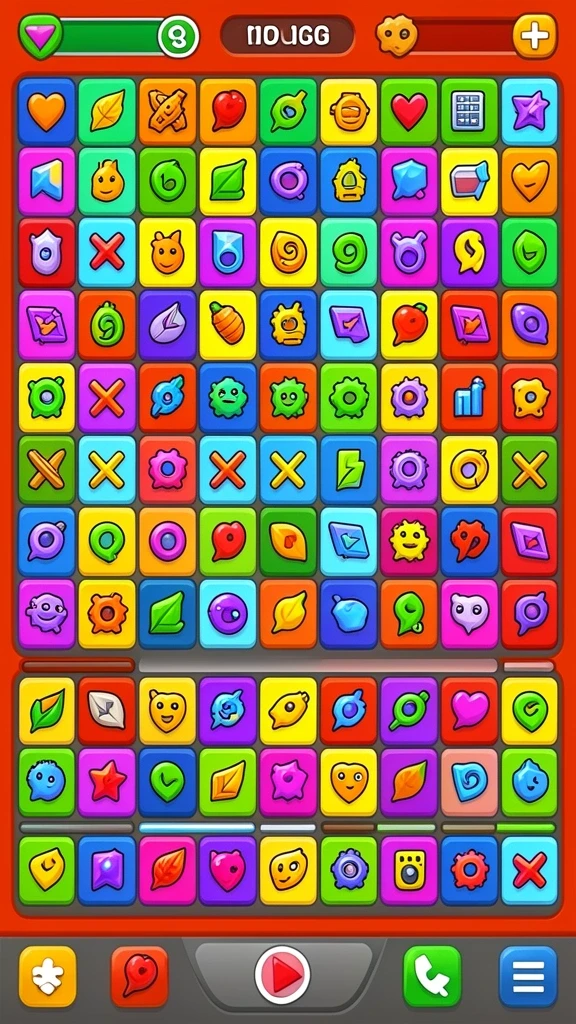Tap the red play button

(283, 976)
